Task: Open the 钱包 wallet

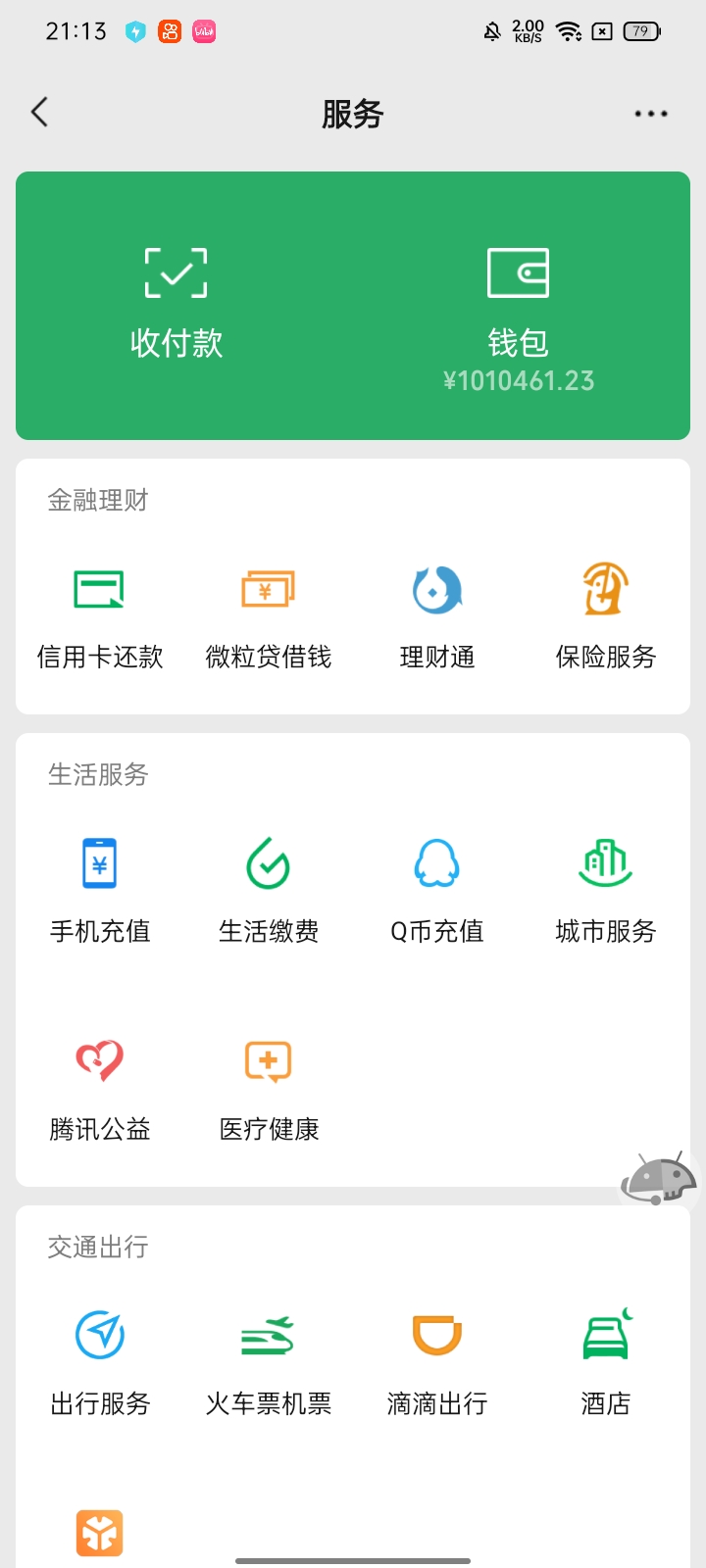Action: (x=518, y=314)
